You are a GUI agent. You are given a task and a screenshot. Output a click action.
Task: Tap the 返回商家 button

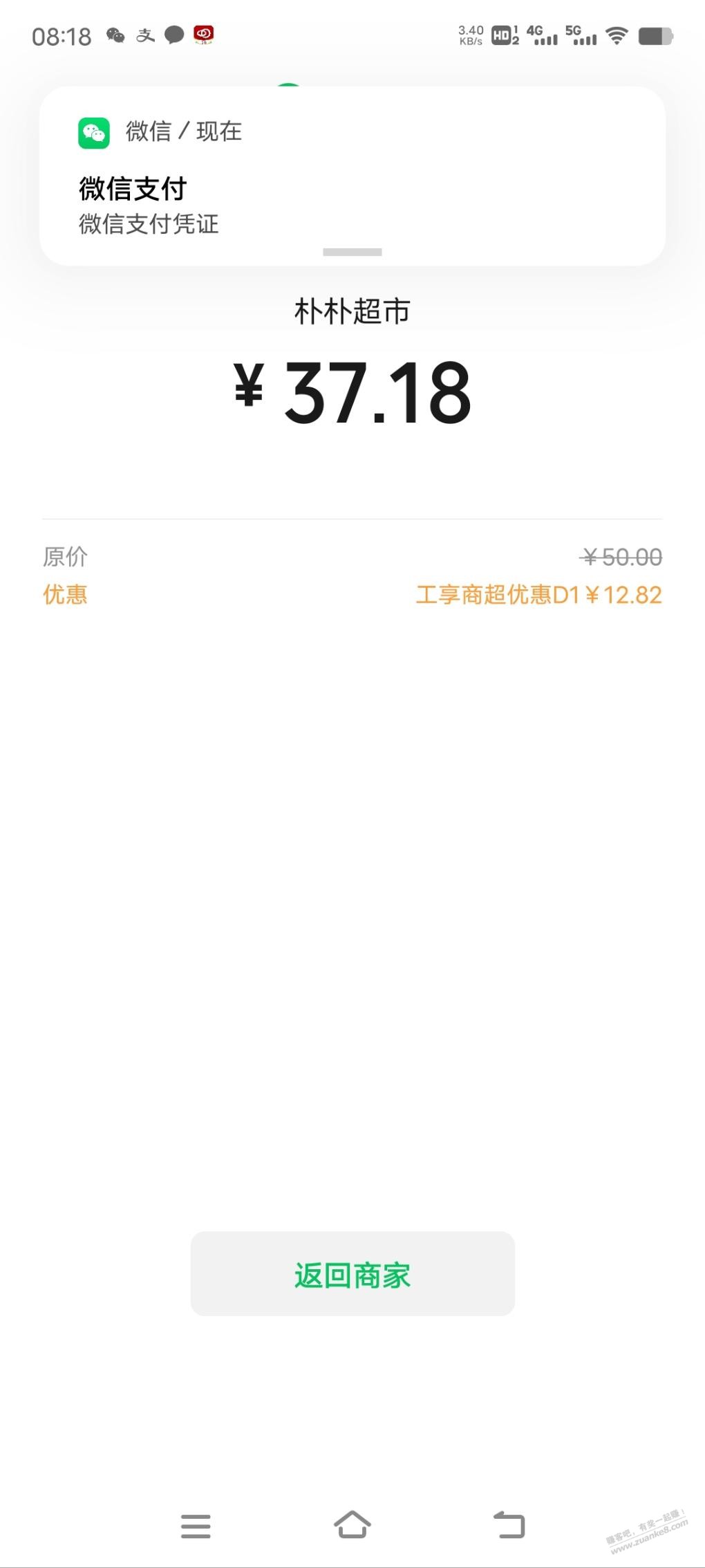coord(352,1273)
